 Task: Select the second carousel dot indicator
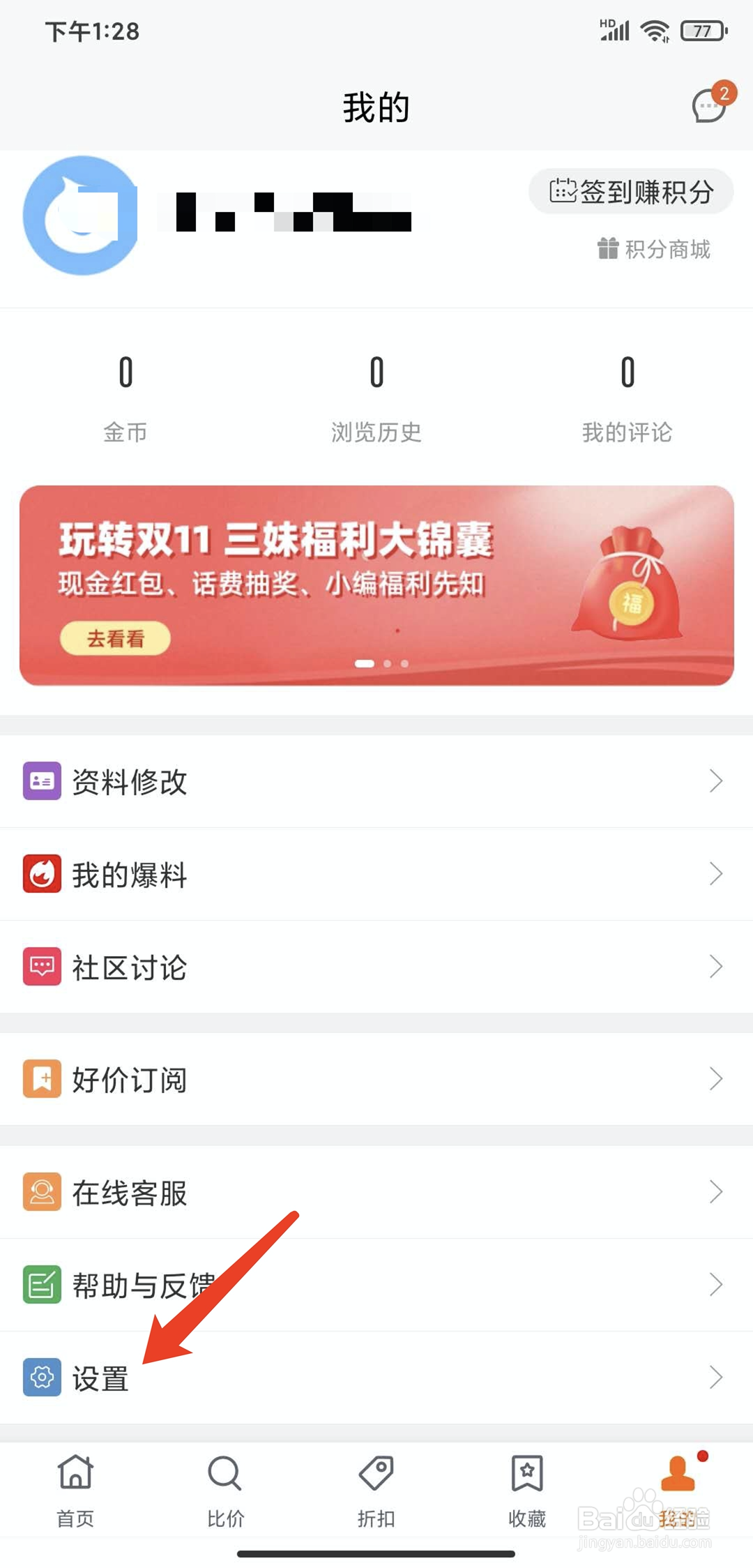click(x=388, y=664)
